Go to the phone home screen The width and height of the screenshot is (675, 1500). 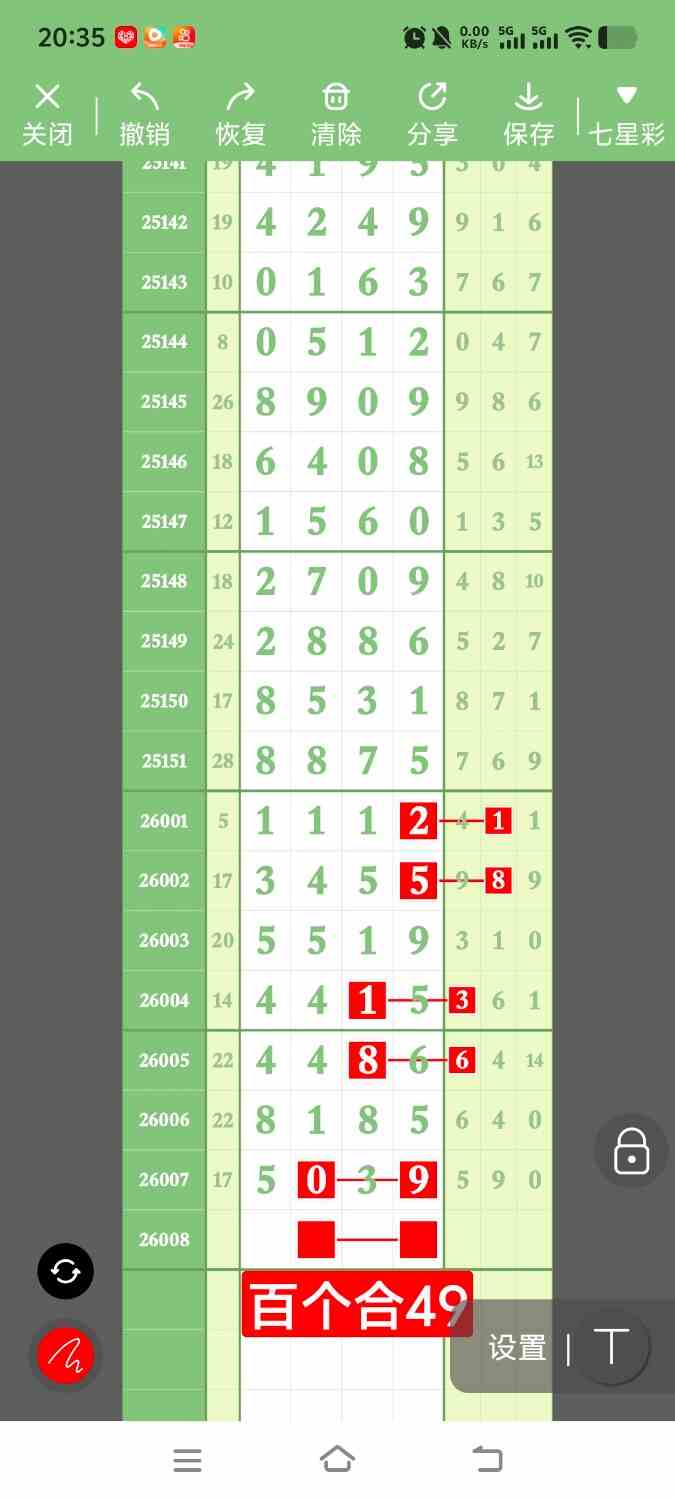point(337,1460)
